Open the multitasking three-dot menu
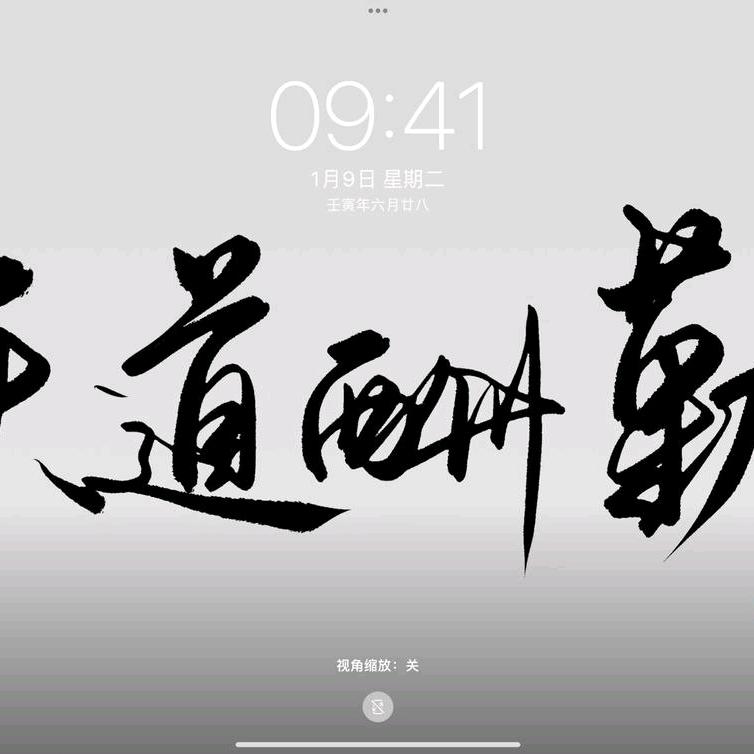754x754 pixels. tap(377, 11)
